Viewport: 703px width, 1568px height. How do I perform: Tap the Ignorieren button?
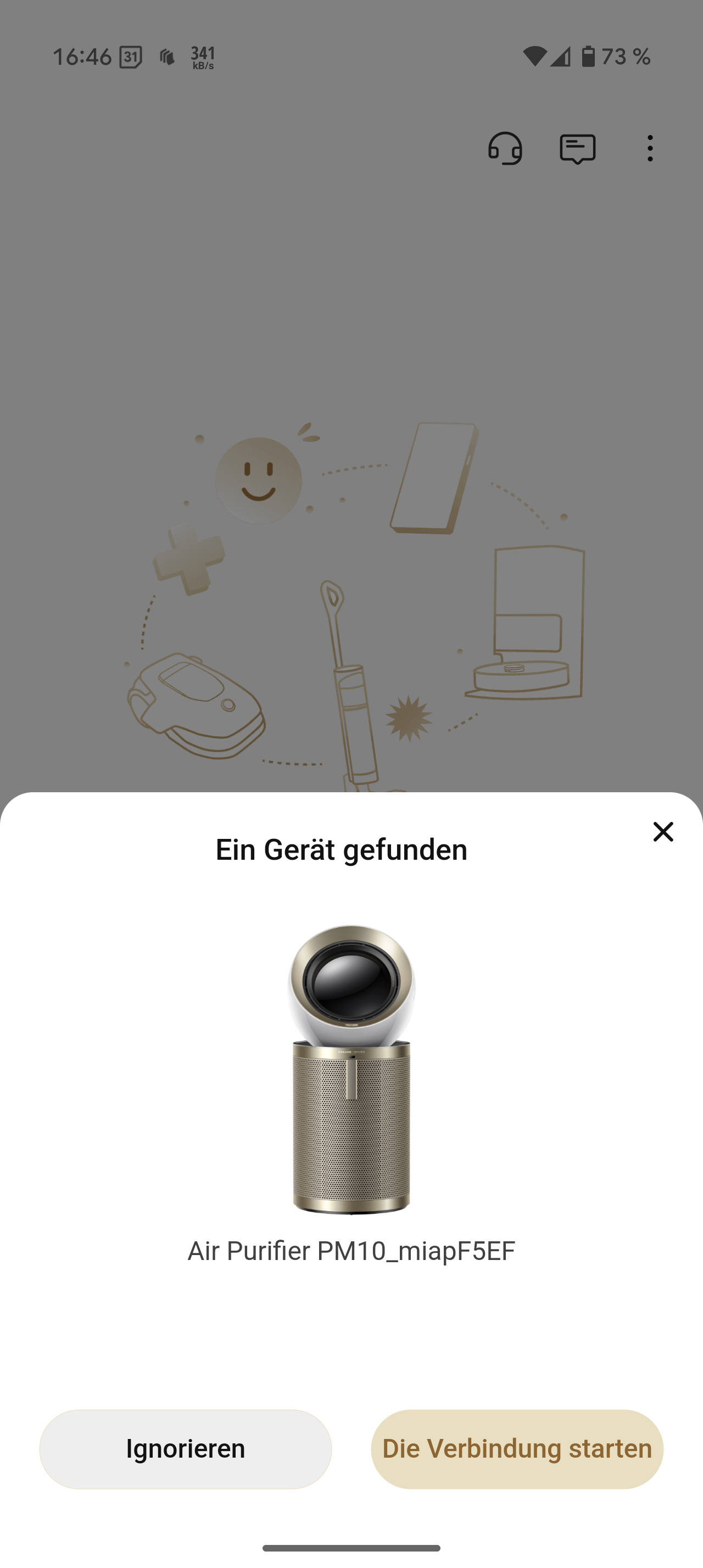pos(186,1449)
